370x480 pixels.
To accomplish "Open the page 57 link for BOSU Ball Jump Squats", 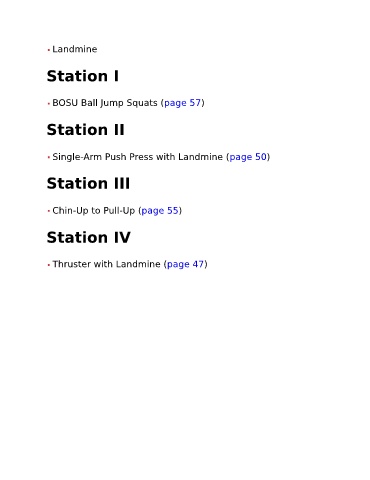I will coord(183,103).
